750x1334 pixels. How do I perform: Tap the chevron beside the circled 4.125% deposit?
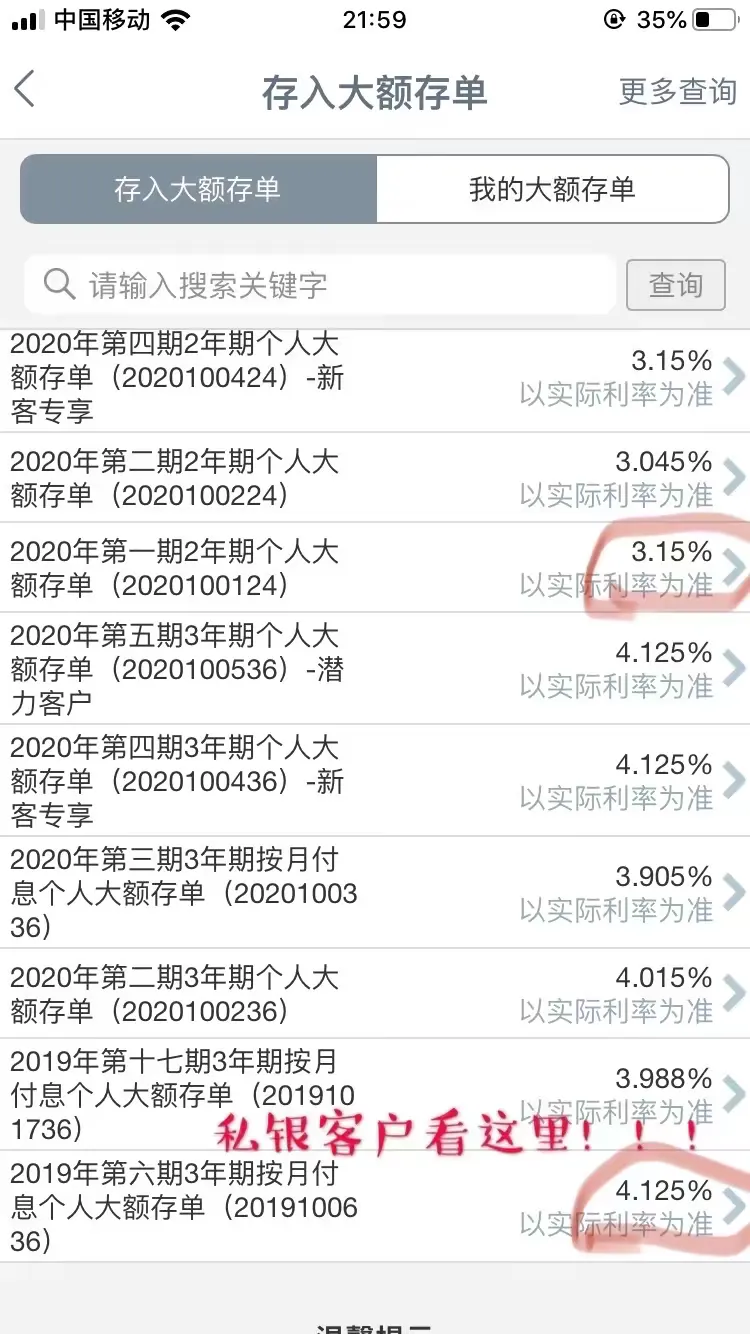[735, 1207]
